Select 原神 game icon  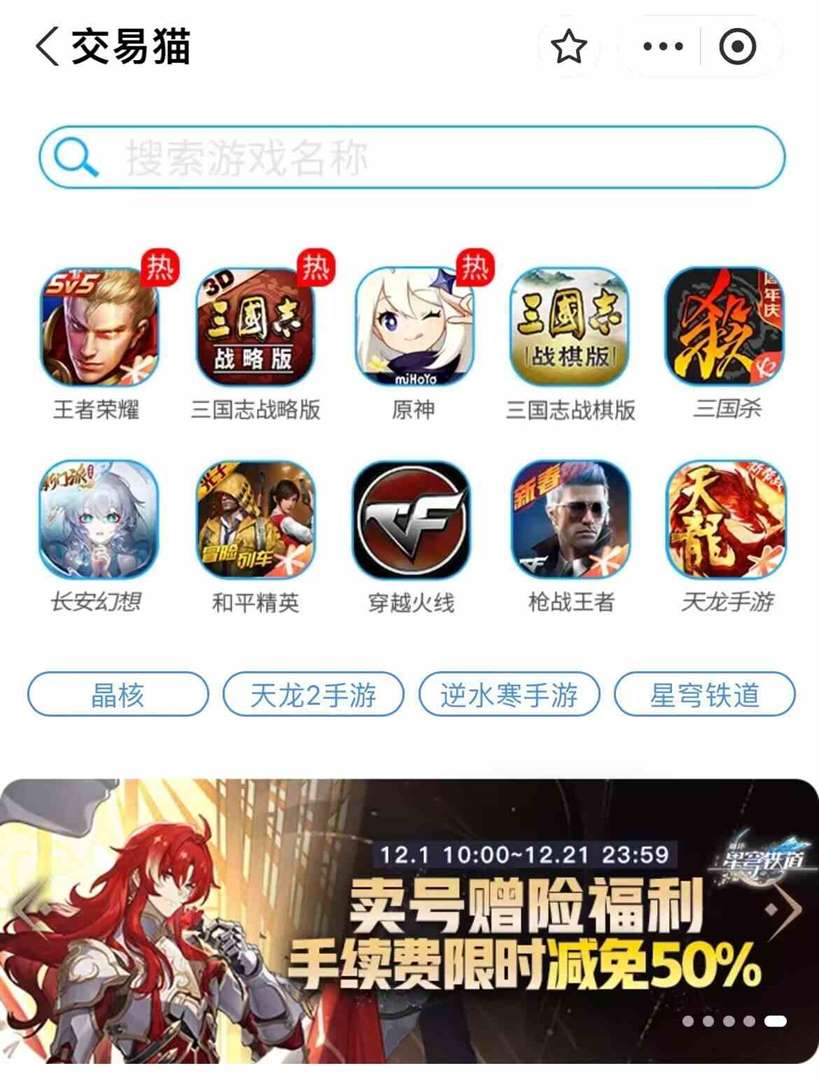click(x=414, y=327)
